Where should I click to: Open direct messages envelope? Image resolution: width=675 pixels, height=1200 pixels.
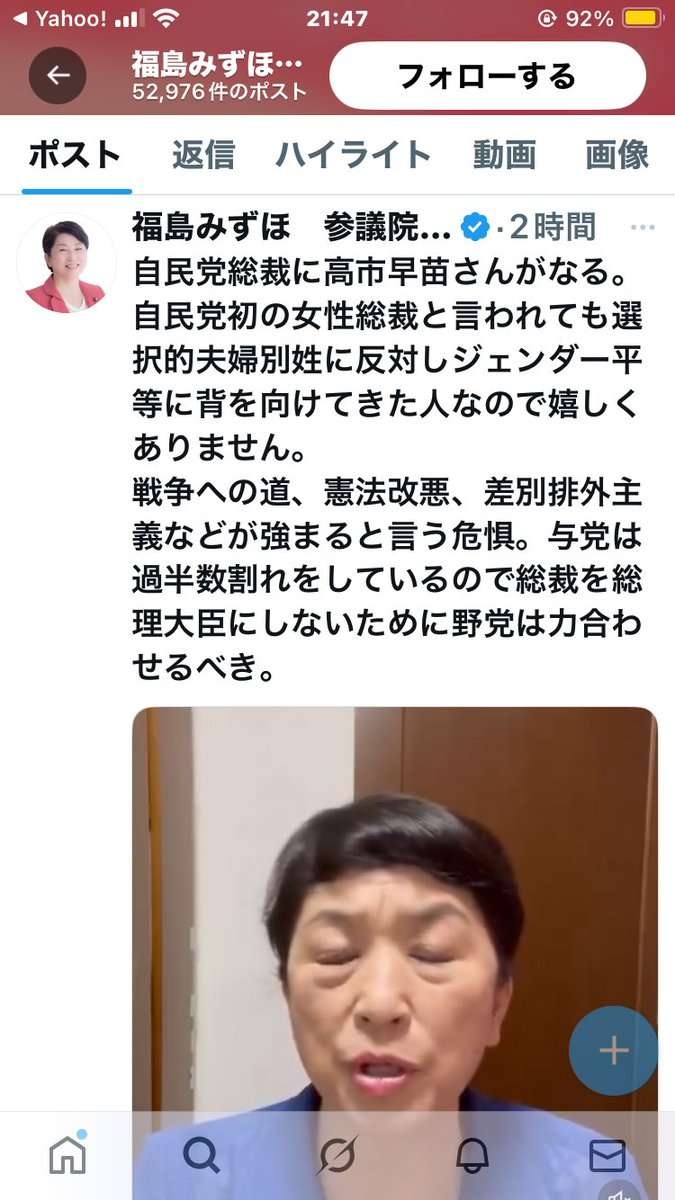pyautogui.click(x=607, y=1155)
